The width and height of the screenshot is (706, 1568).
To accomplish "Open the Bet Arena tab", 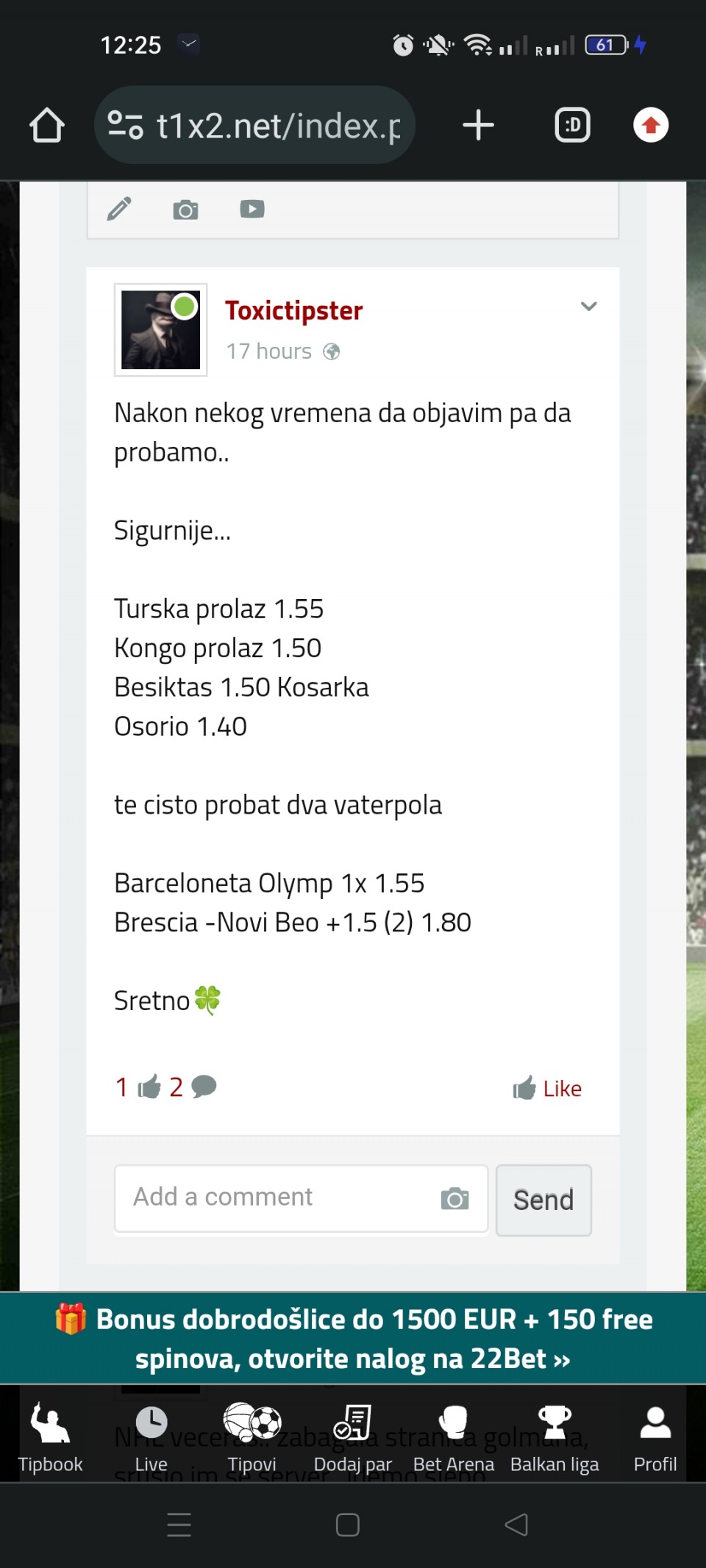I will click(x=453, y=1437).
